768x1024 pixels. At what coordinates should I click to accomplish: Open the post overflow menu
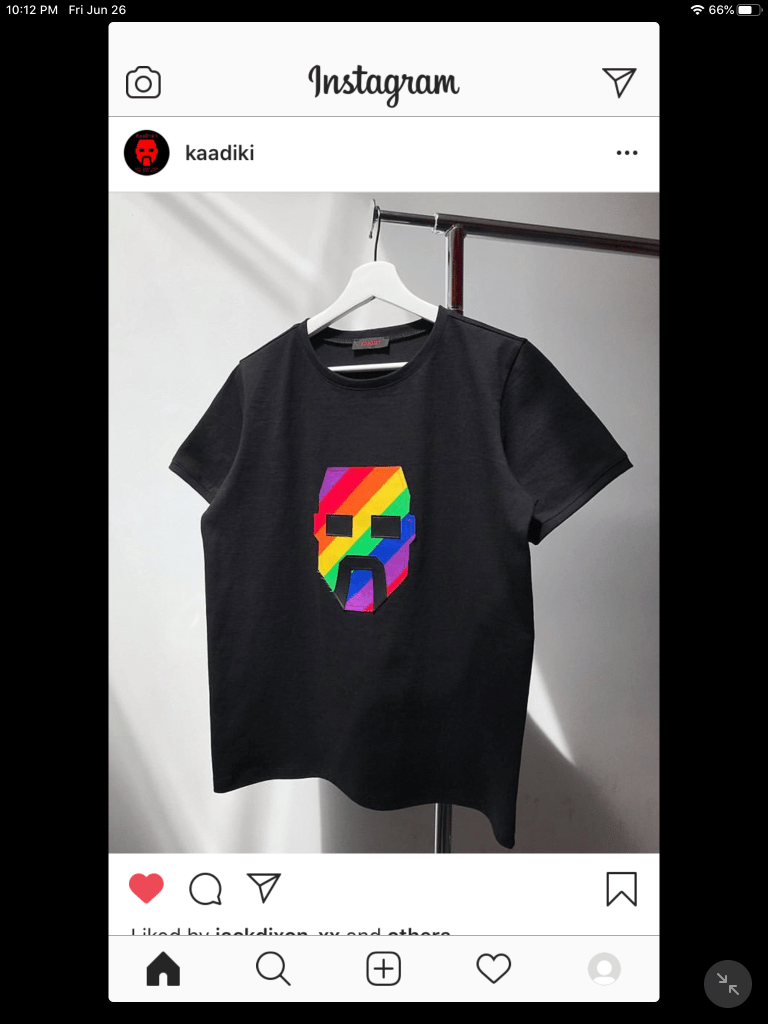click(x=627, y=153)
